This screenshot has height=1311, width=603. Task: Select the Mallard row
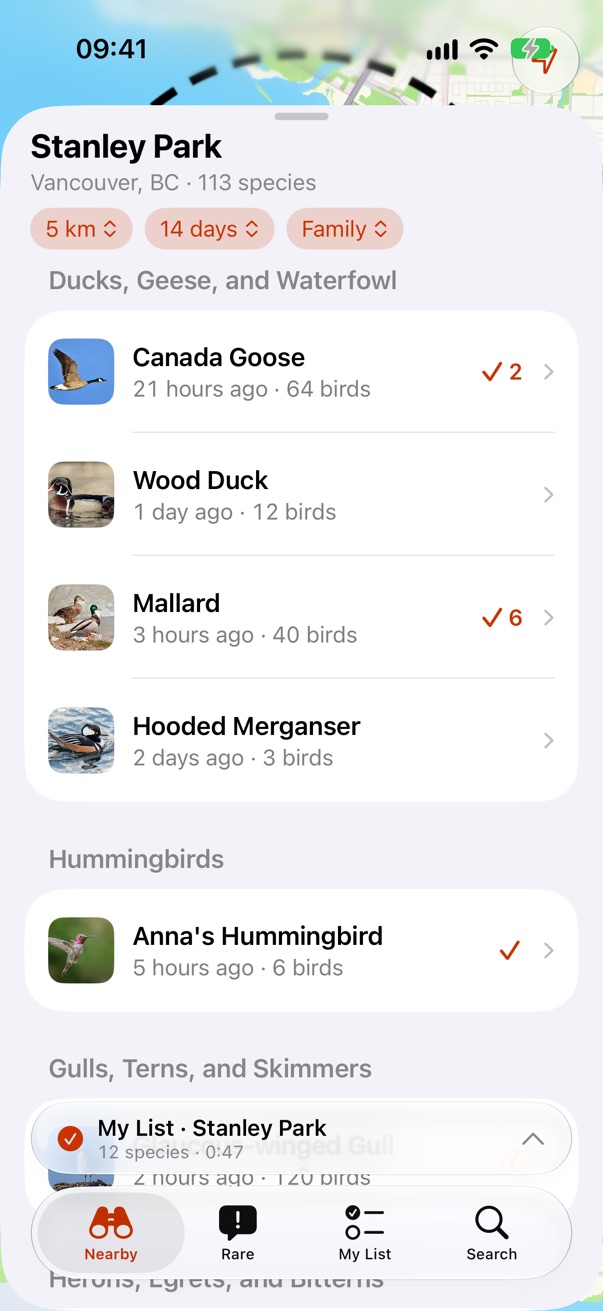(301, 618)
